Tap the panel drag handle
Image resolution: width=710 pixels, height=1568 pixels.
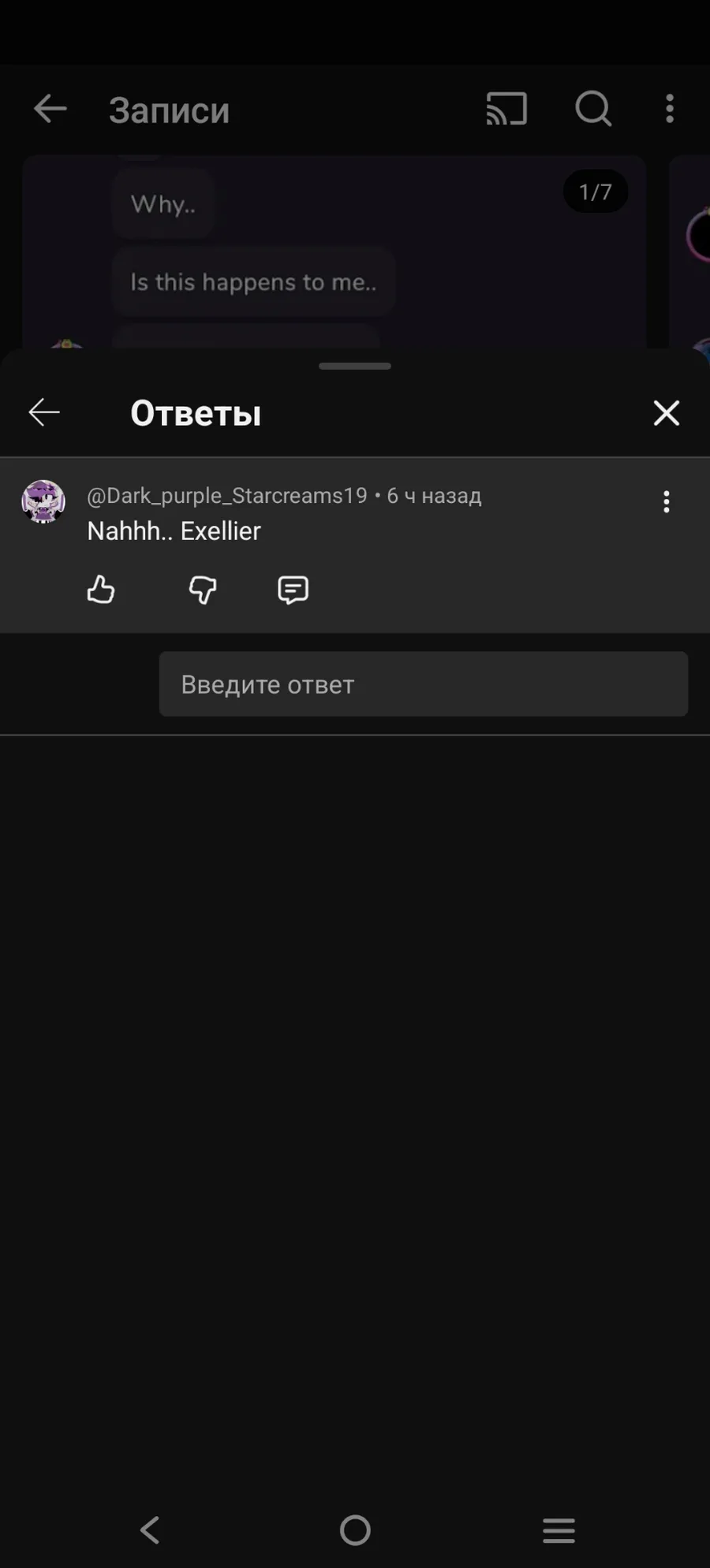click(355, 366)
